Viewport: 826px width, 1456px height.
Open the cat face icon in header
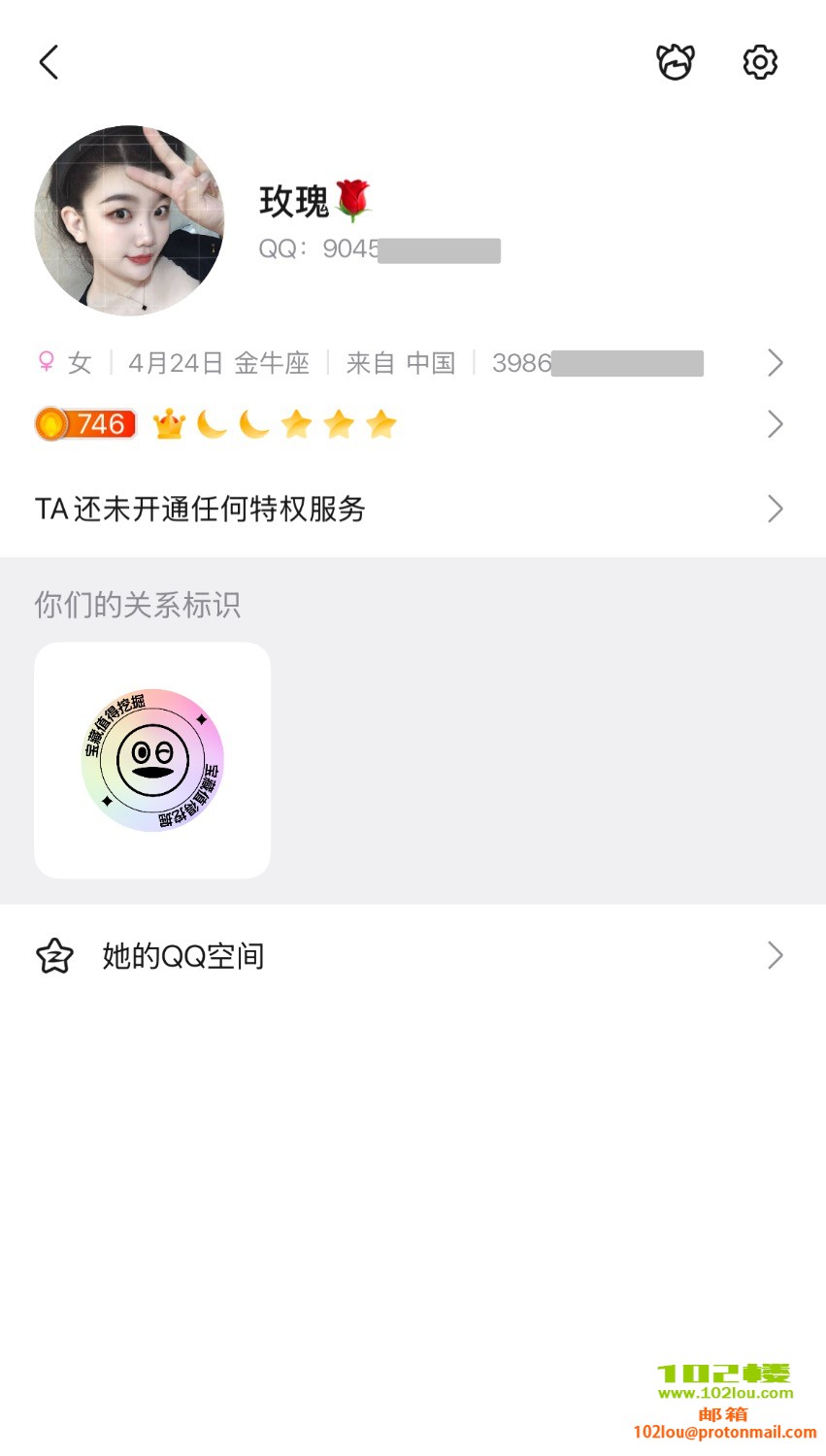click(675, 62)
